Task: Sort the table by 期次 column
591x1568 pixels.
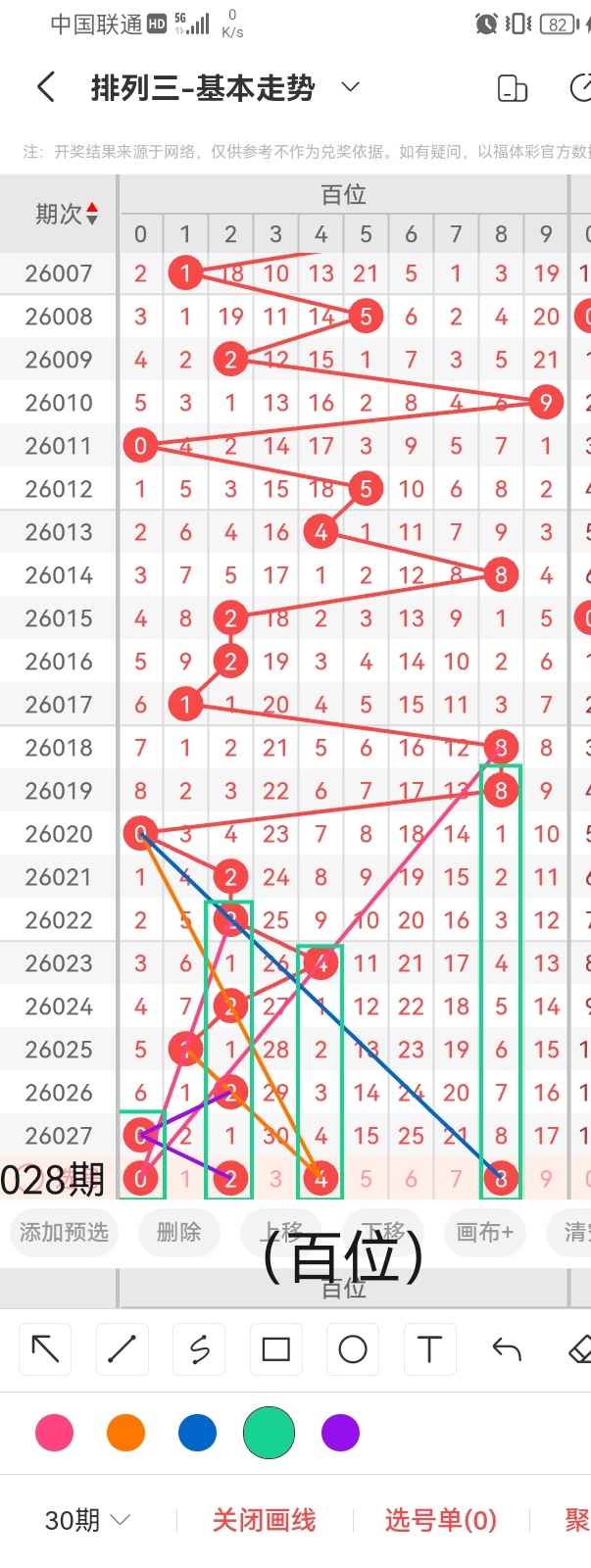Action: (x=67, y=214)
